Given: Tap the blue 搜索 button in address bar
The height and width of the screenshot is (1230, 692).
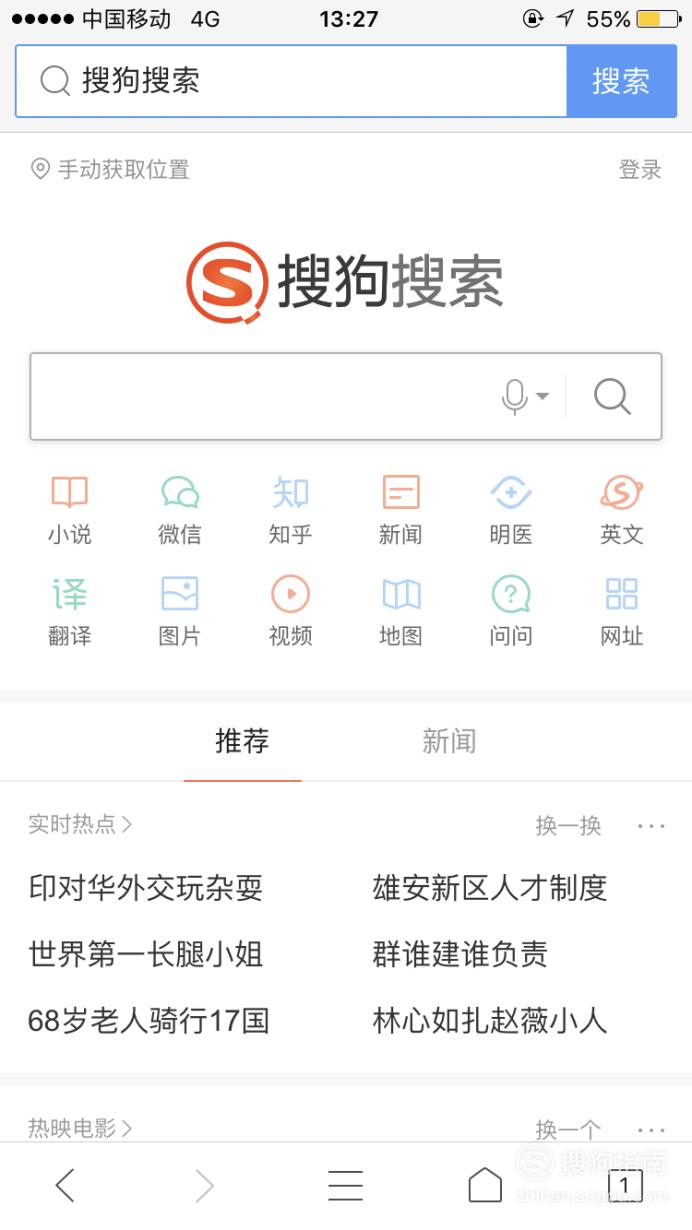Looking at the screenshot, I should tap(620, 81).
